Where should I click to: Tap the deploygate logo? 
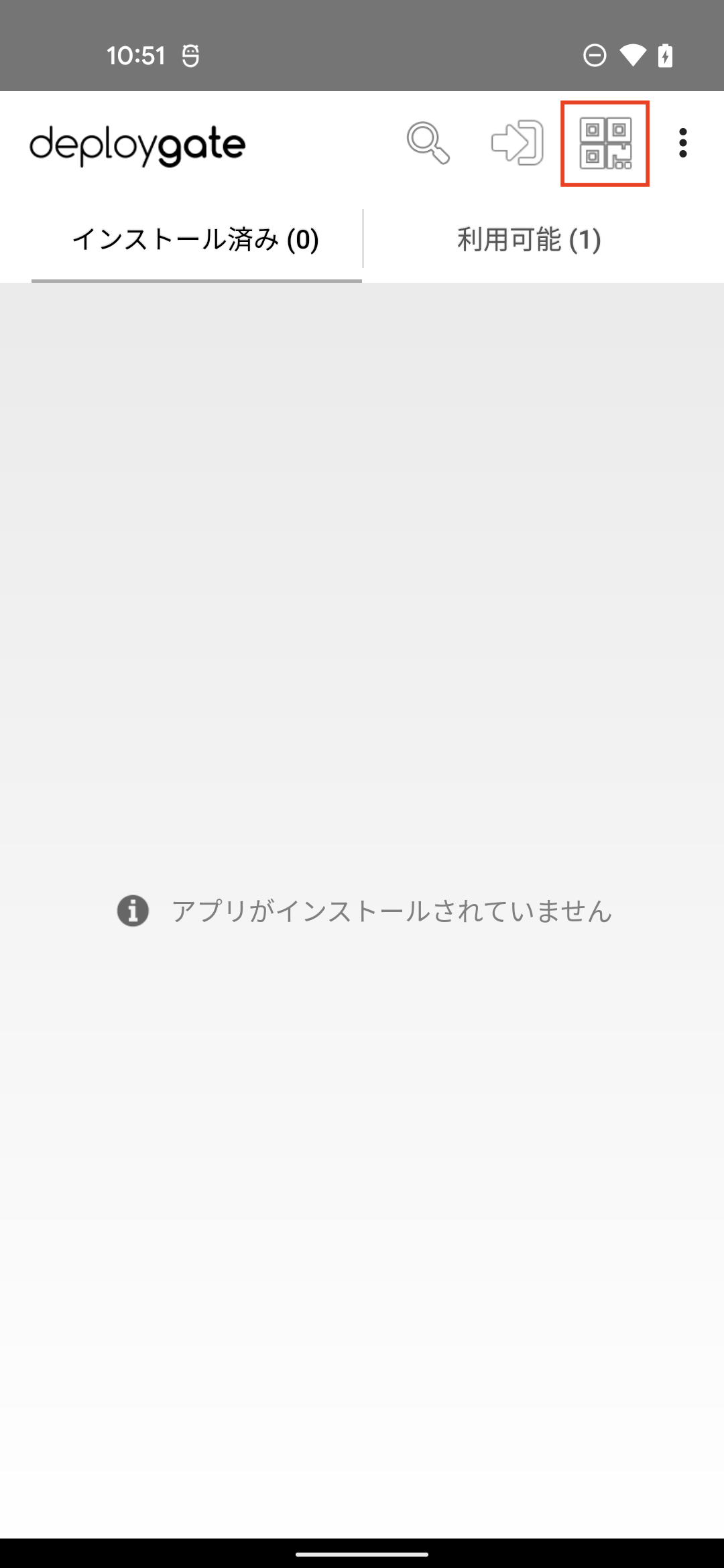[x=137, y=143]
